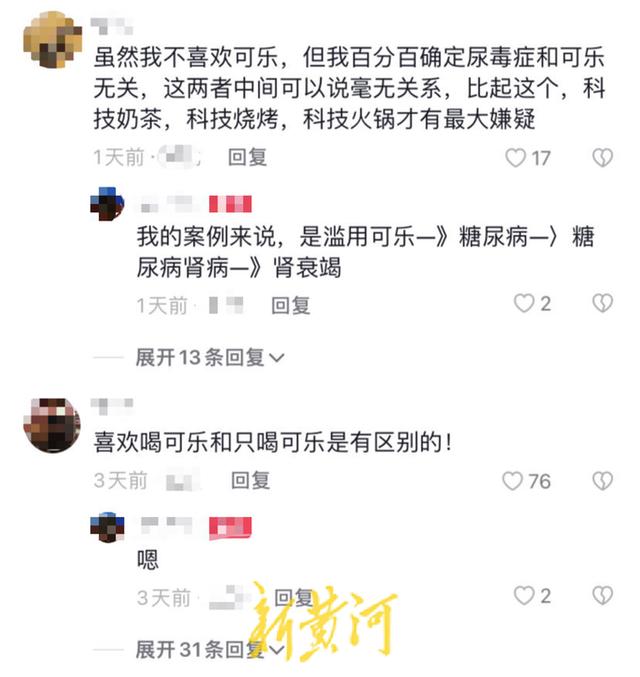
Task: Like the reply starting 我的案例来说
Action: point(524,304)
